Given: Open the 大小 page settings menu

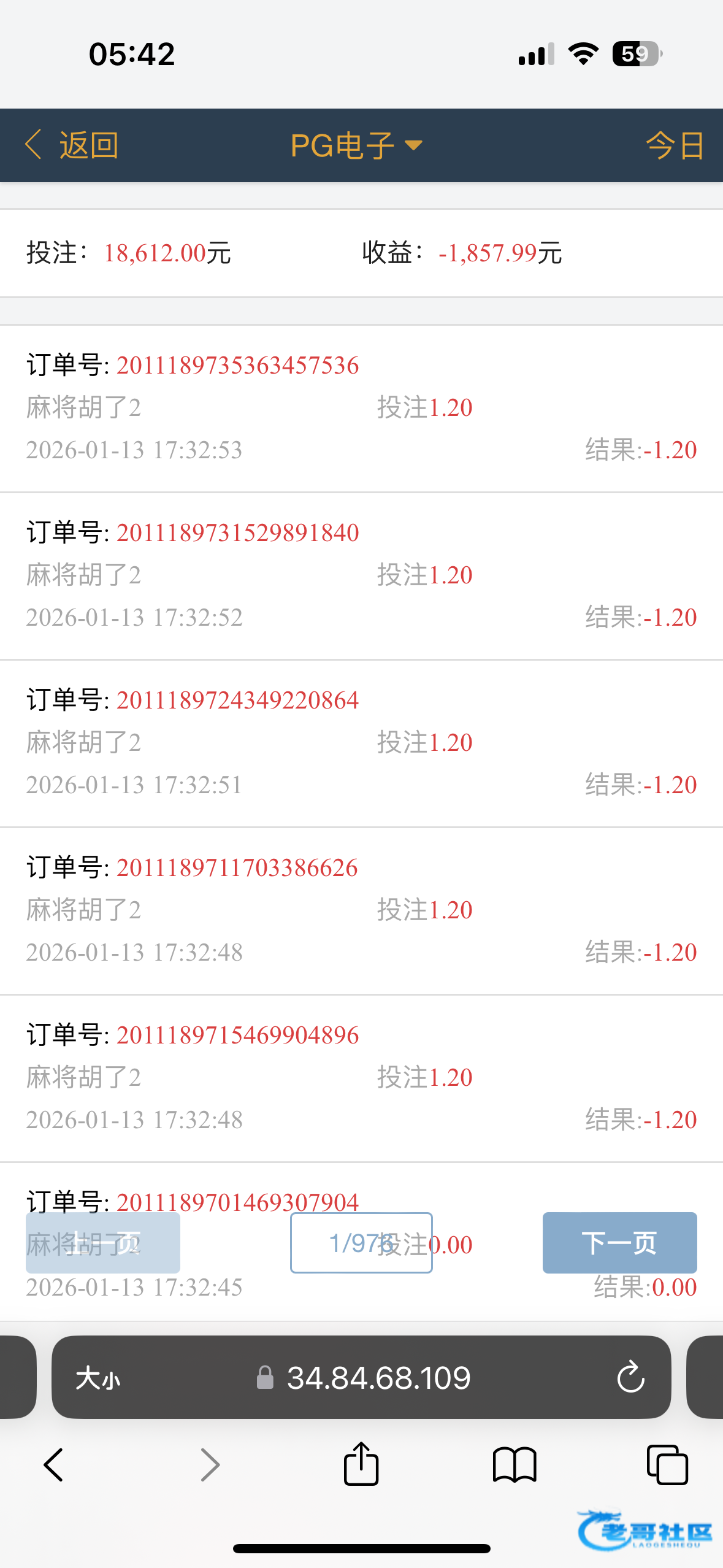Looking at the screenshot, I should pyautogui.click(x=98, y=1378).
